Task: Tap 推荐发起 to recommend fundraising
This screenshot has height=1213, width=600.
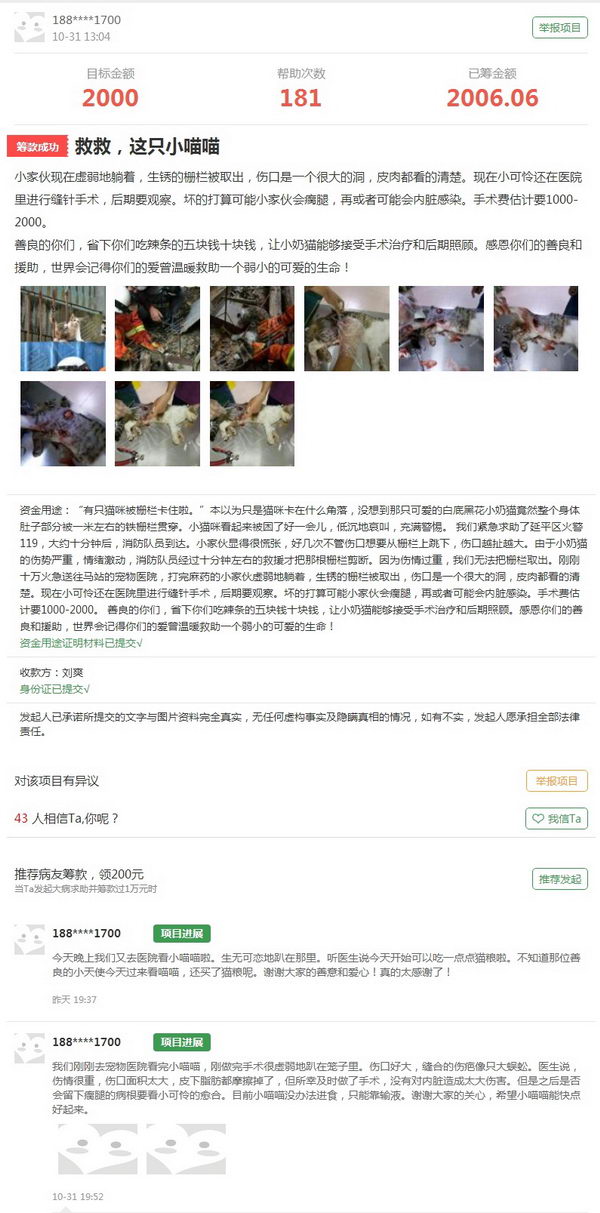Action: tap(559, 879)
